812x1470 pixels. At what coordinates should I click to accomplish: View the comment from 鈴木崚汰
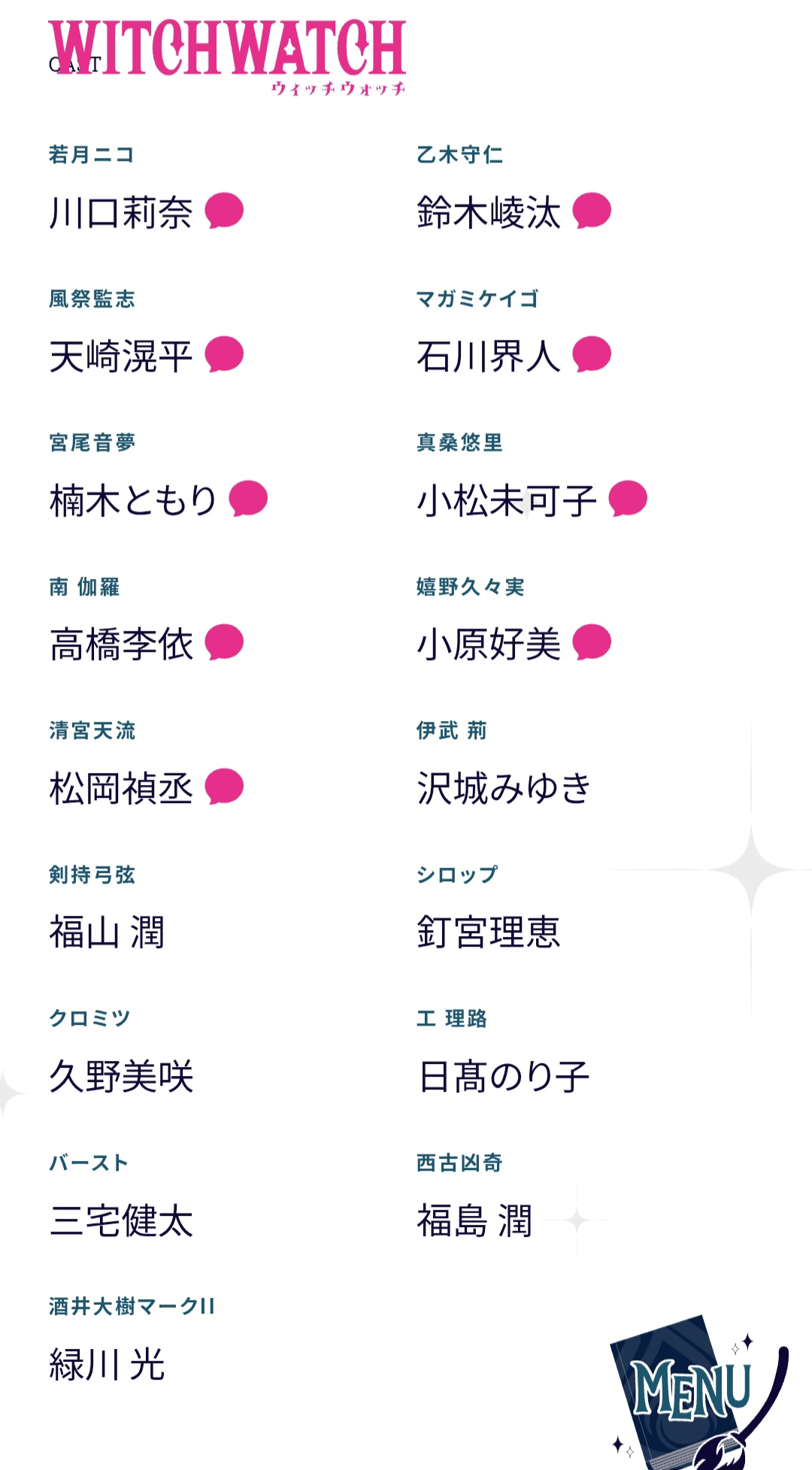pos(592,211)
